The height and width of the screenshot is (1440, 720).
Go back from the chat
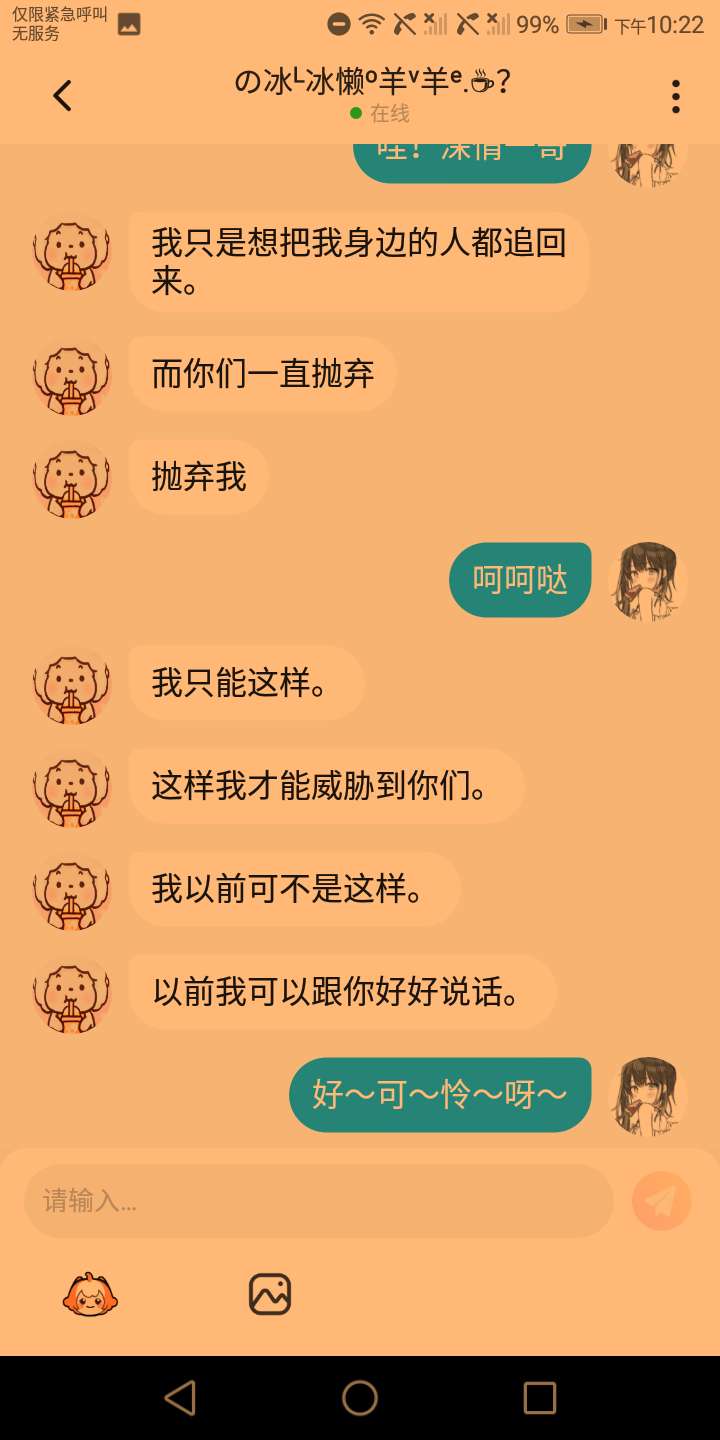[62, 96]
